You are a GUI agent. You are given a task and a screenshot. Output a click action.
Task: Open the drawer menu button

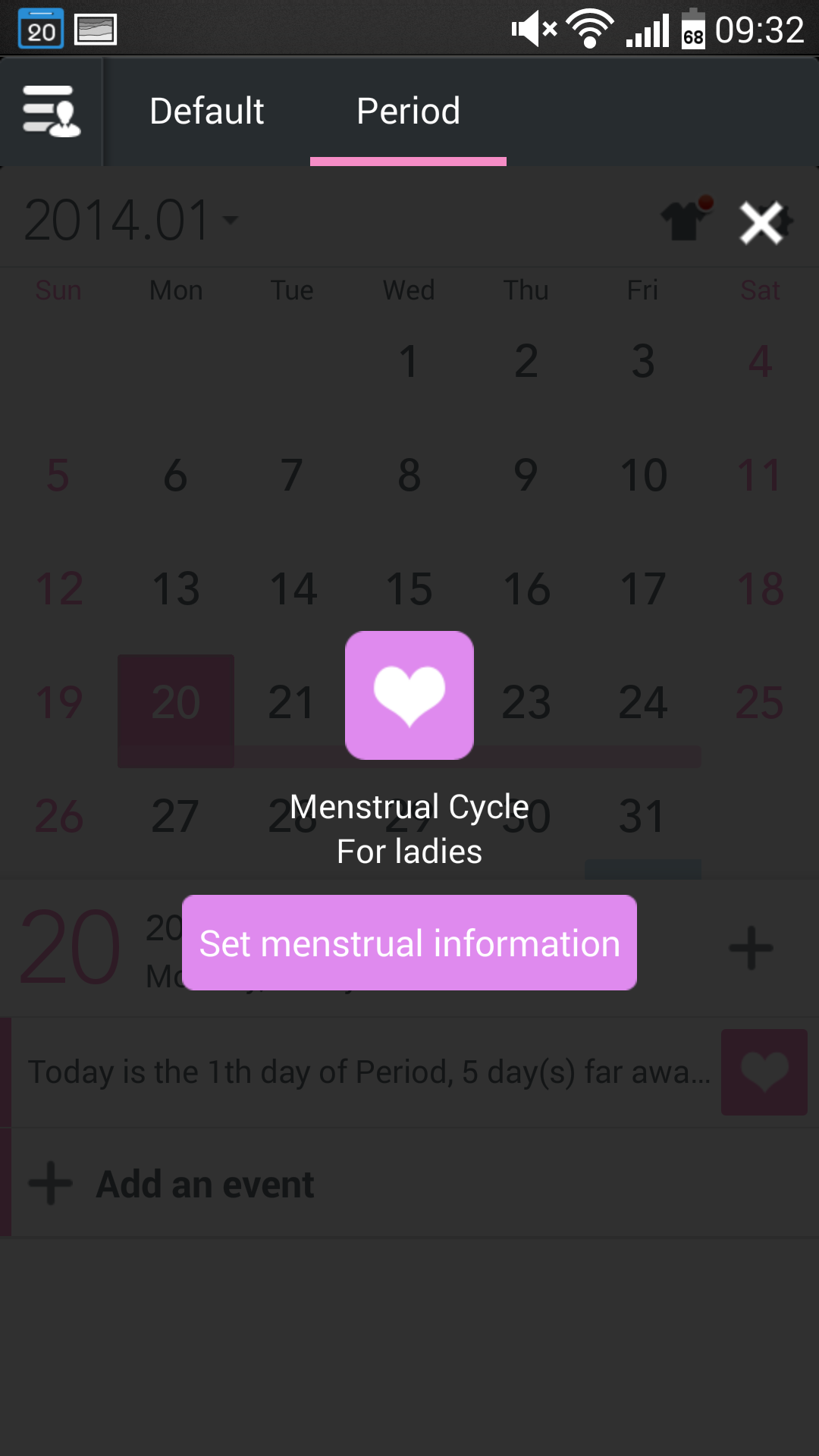[51, 111]
